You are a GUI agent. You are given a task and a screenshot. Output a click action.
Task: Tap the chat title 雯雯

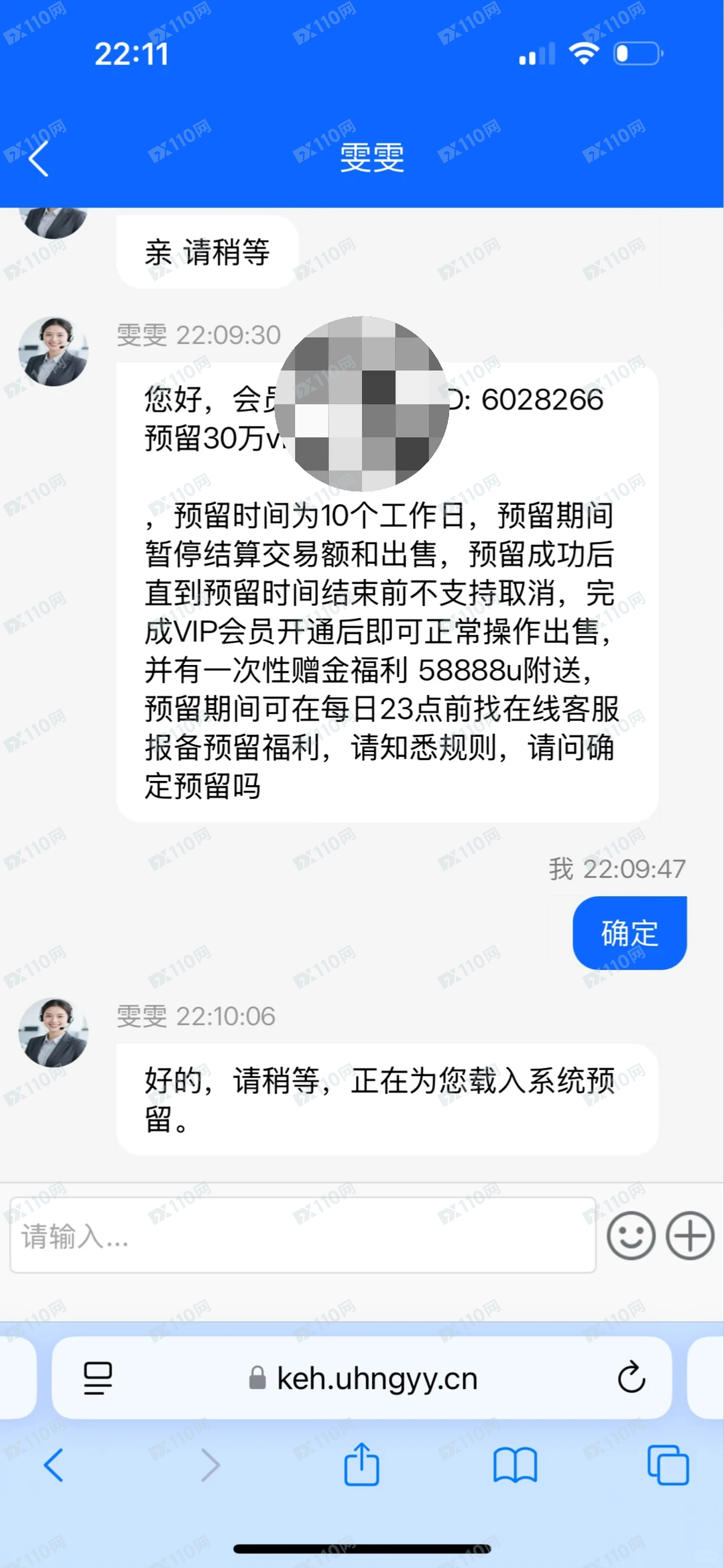[x=371, y=159]
